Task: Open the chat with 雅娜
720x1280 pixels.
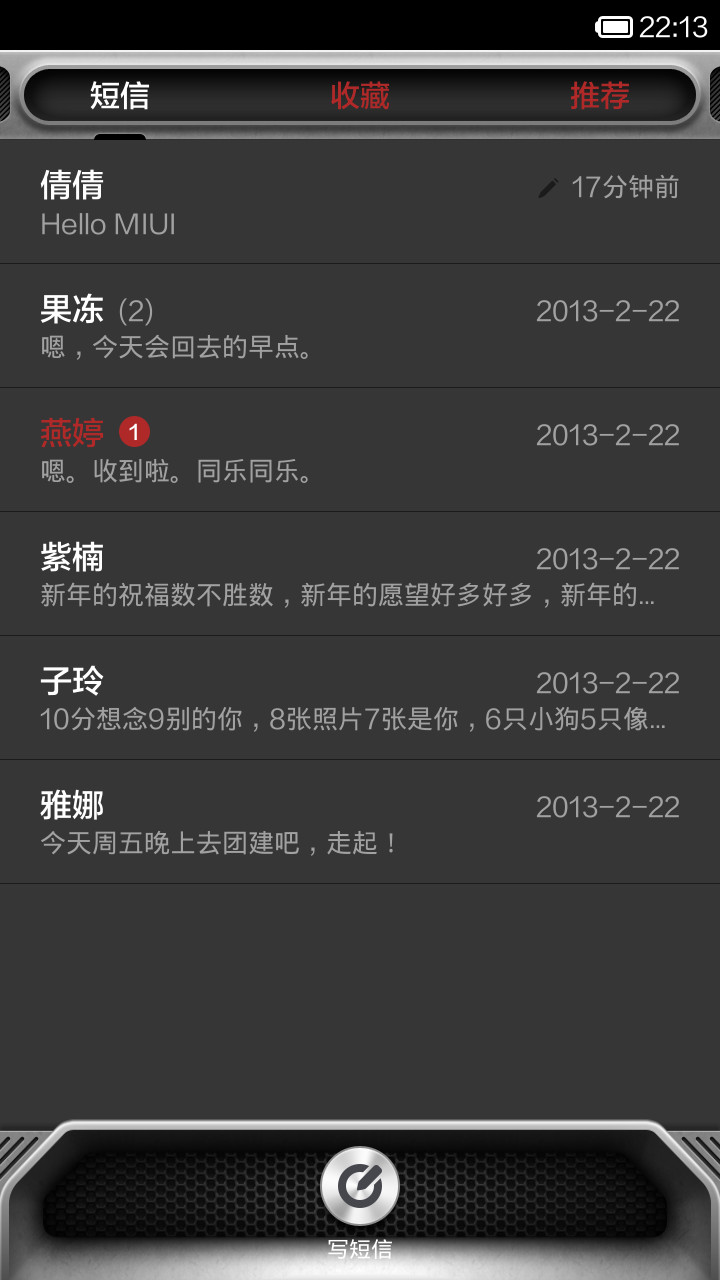Action: (x=360, y=822)
